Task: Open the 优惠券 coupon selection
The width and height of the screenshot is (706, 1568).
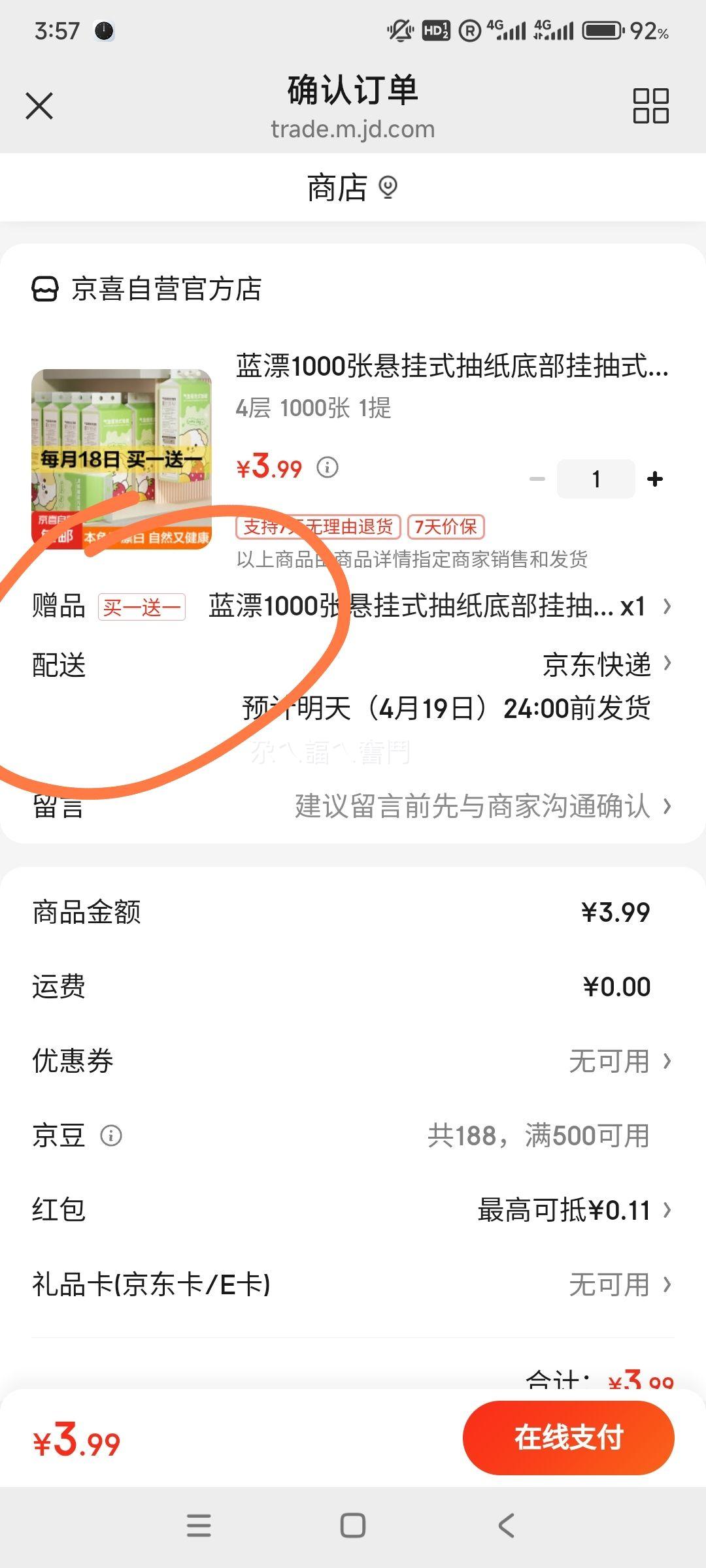Action: point(668,1062)
